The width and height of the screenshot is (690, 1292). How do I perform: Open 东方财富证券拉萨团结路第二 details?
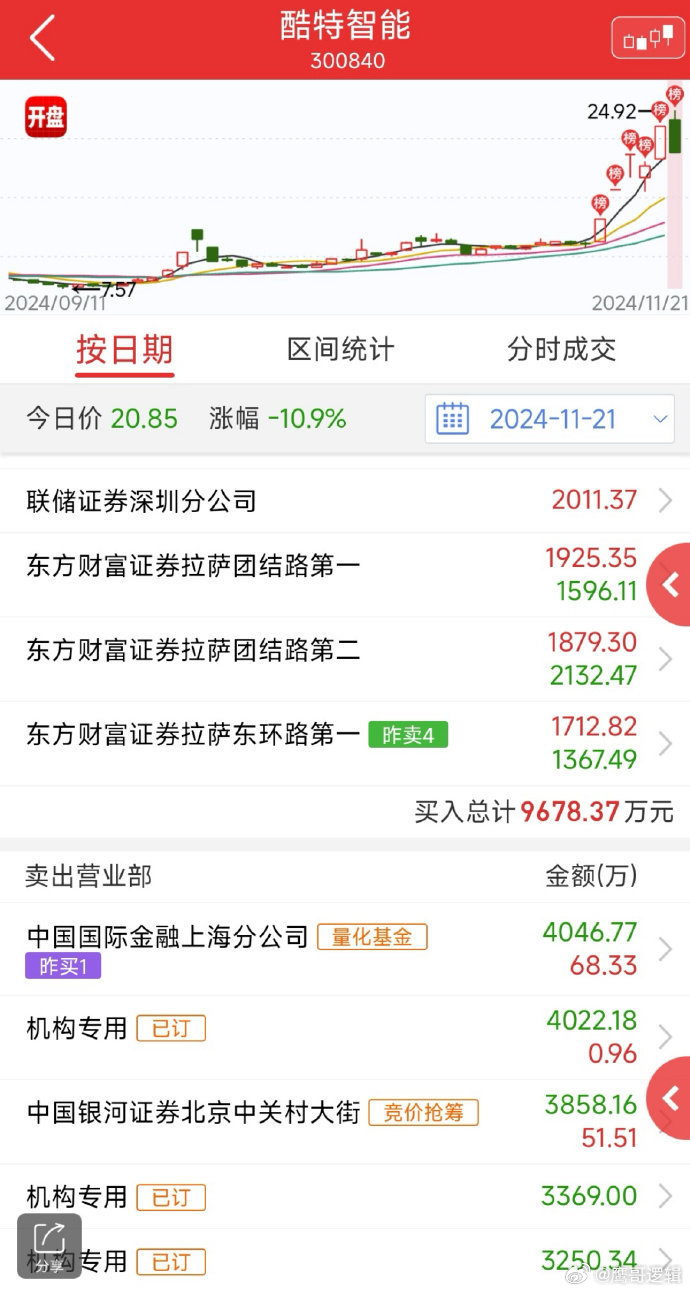pos(345,659)
